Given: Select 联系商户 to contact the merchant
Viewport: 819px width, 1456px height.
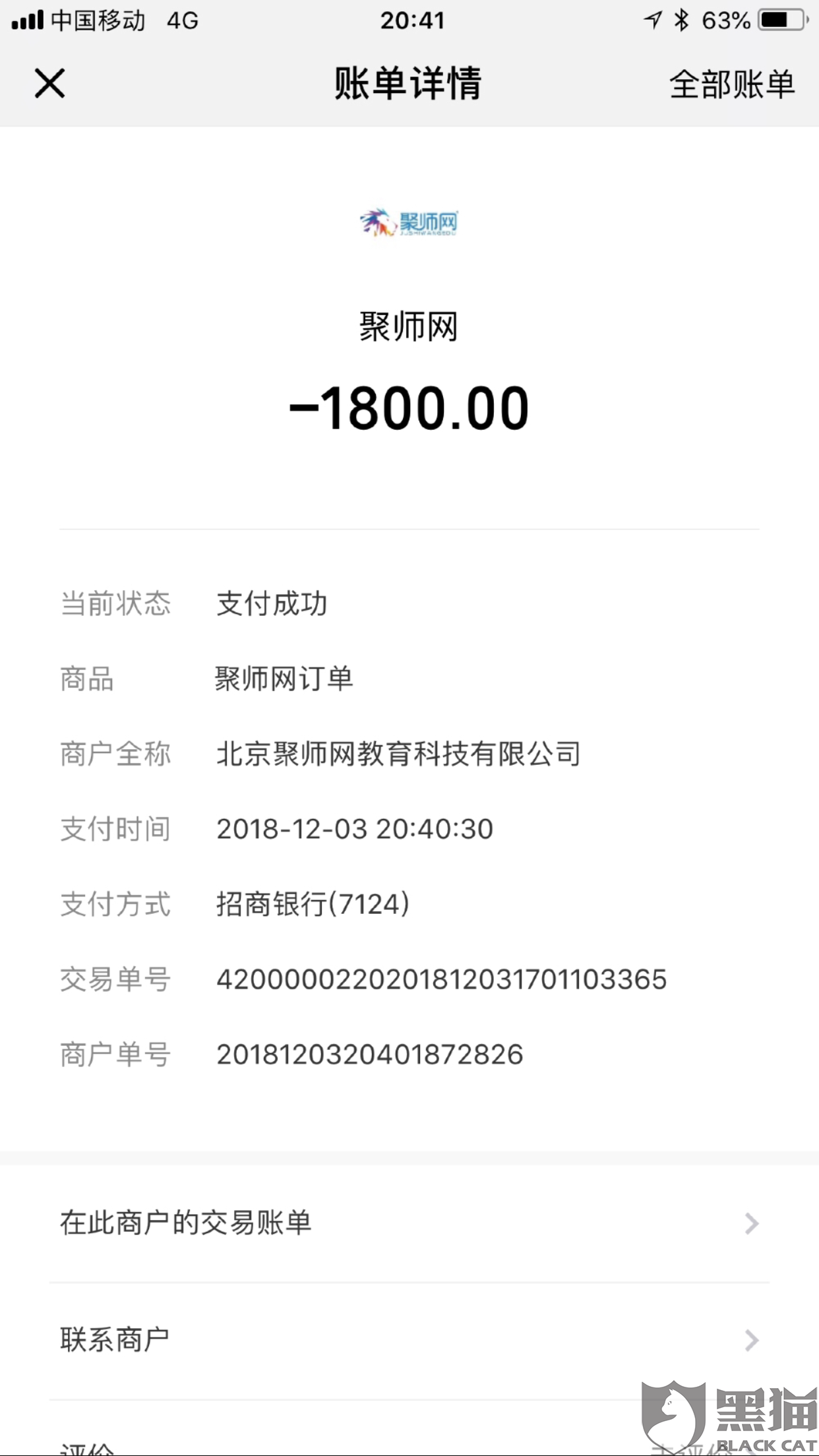Looking at the screenshot, I should [x=409, y=1341].
